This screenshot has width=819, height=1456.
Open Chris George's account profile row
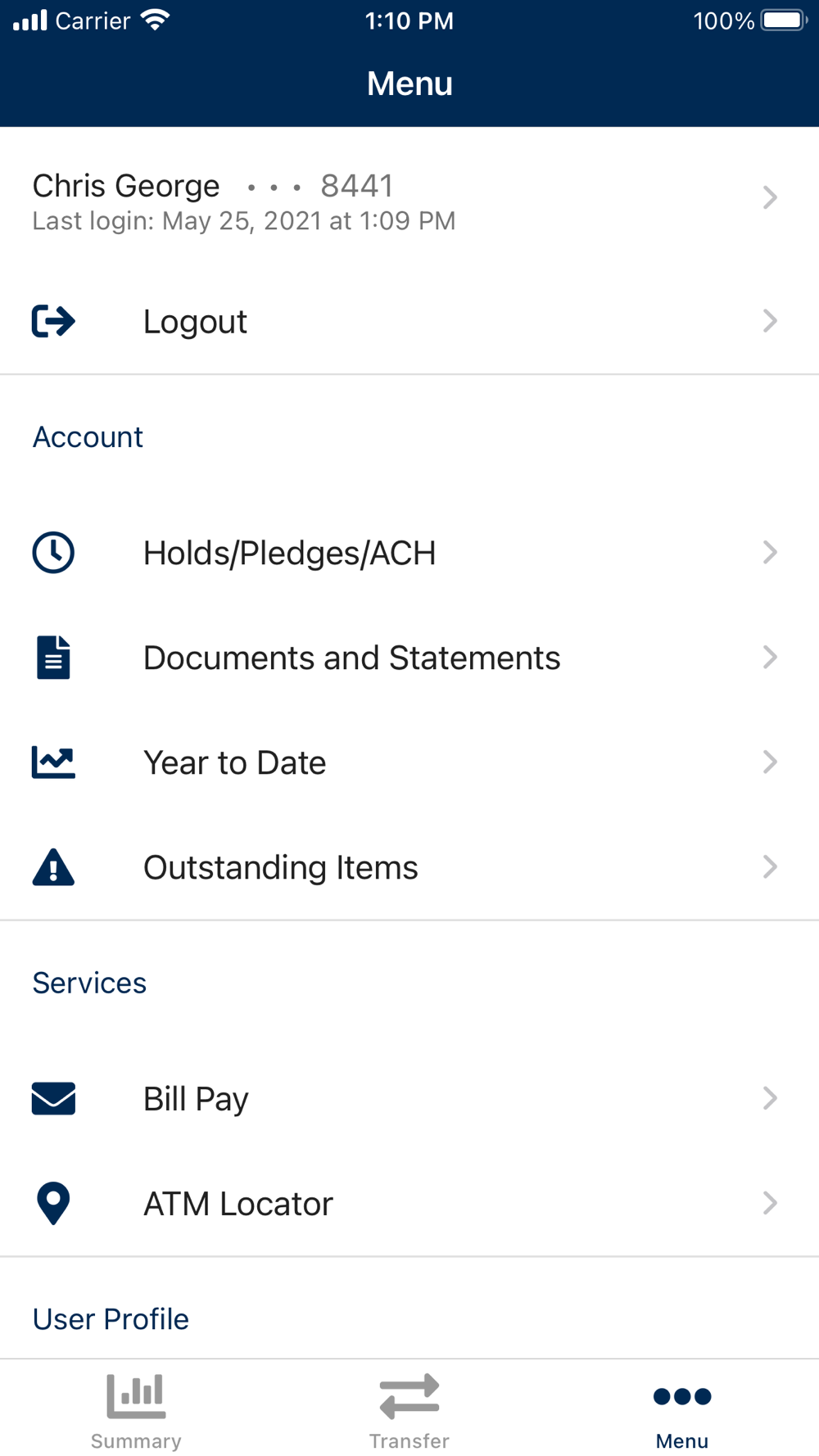(x=409, y=198)
